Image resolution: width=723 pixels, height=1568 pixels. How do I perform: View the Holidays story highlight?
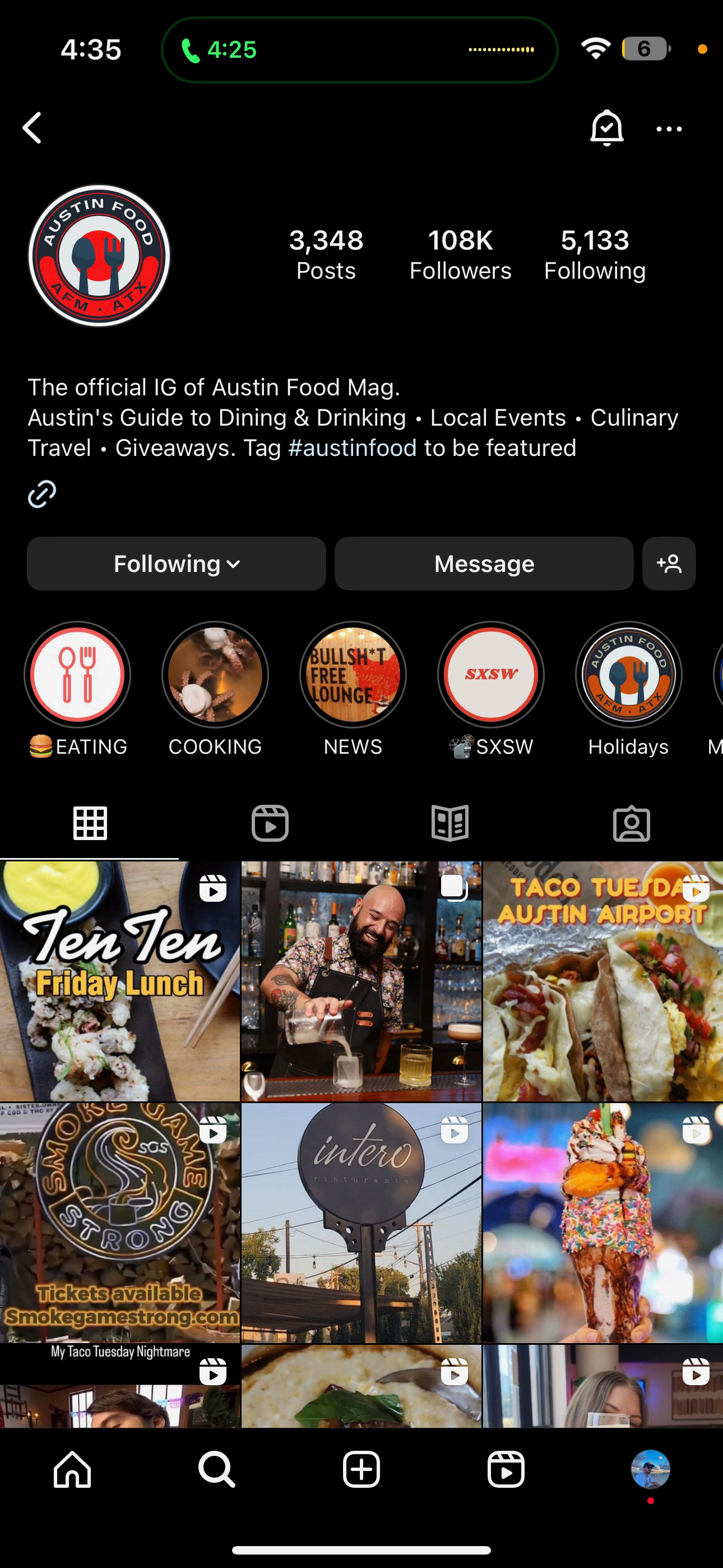[629, 675]
